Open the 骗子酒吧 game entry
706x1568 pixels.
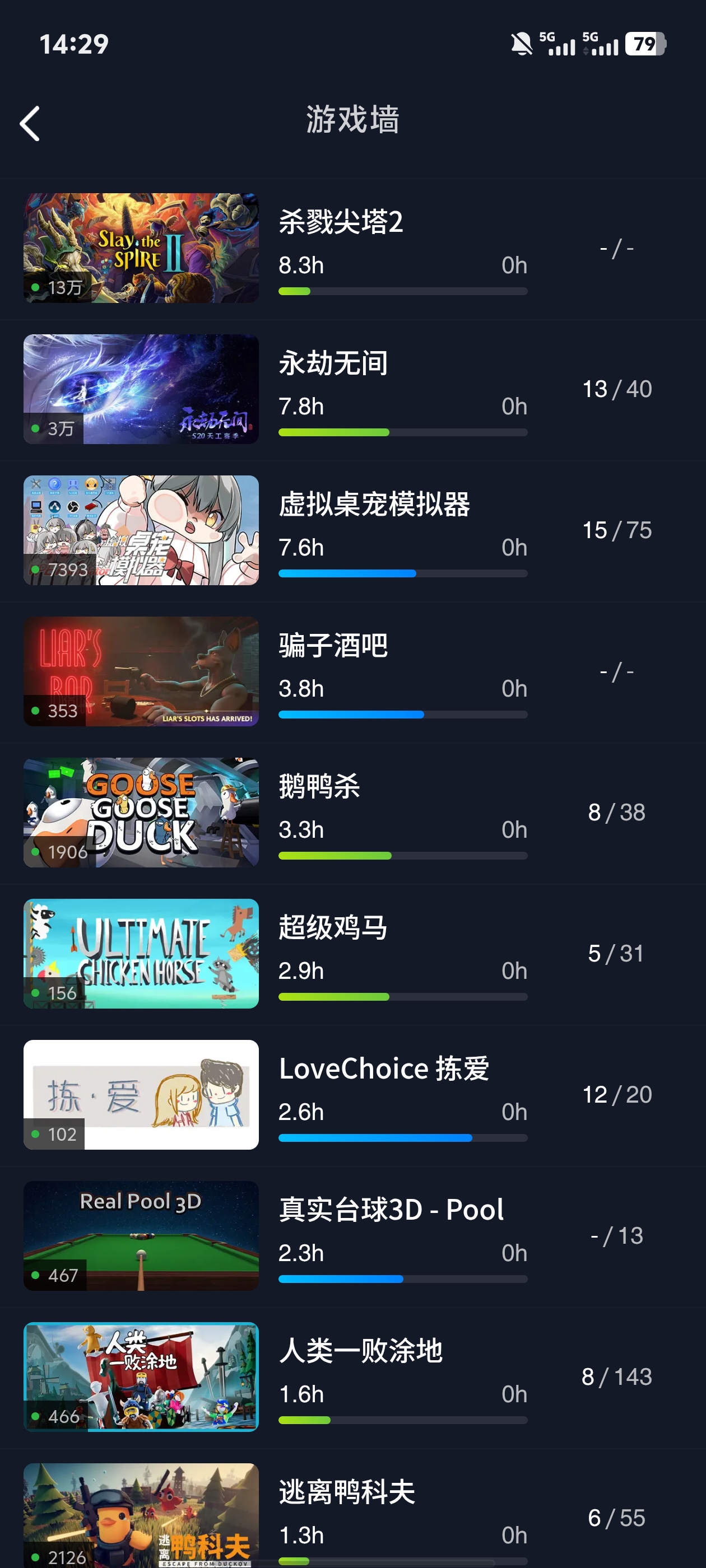pos(352,672)
